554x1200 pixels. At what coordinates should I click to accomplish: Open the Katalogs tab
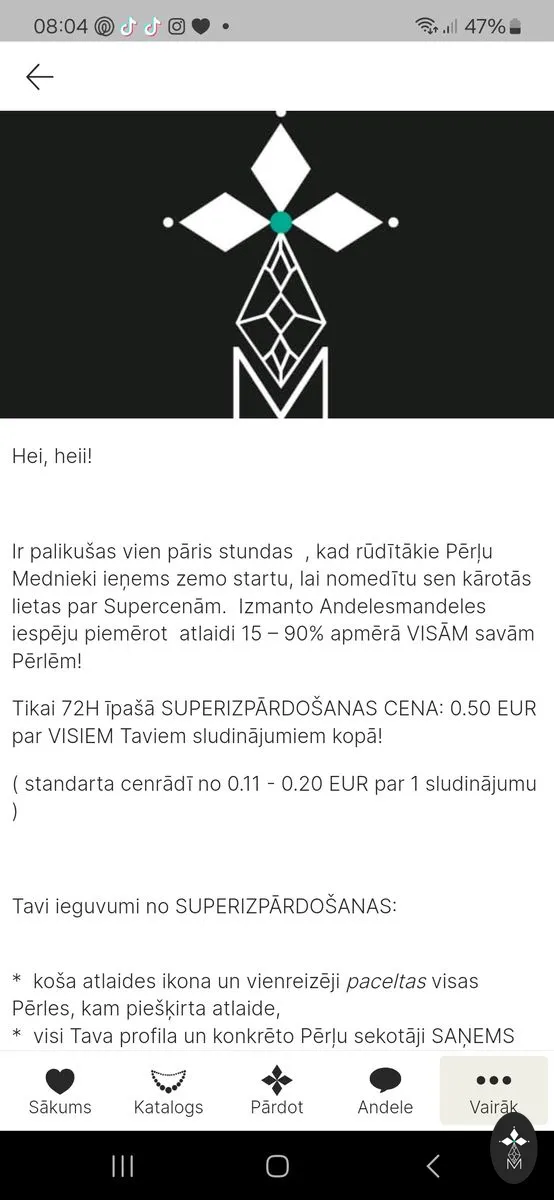click(168, 1091)
